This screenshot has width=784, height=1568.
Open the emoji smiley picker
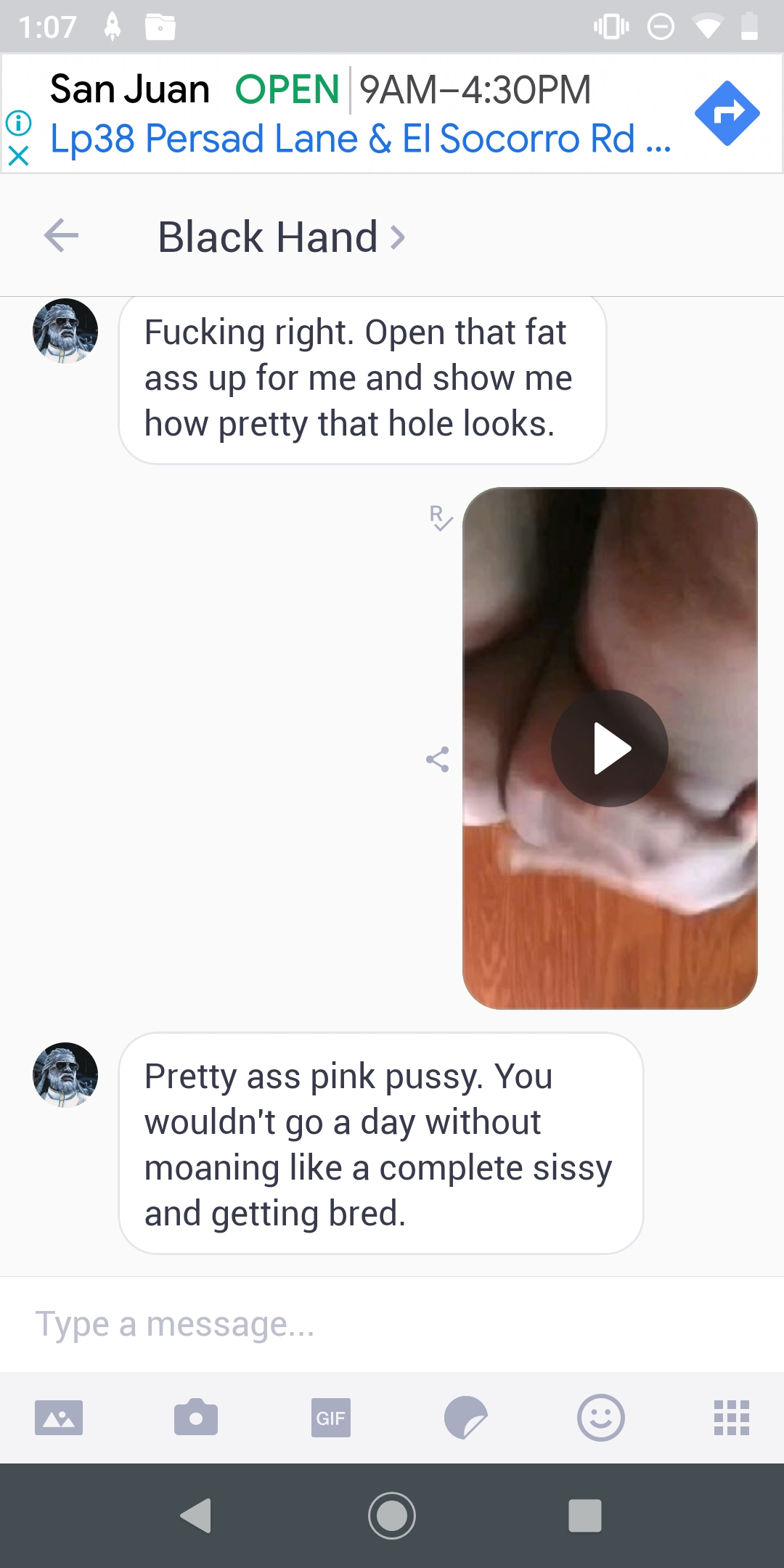coord(600,1417)
